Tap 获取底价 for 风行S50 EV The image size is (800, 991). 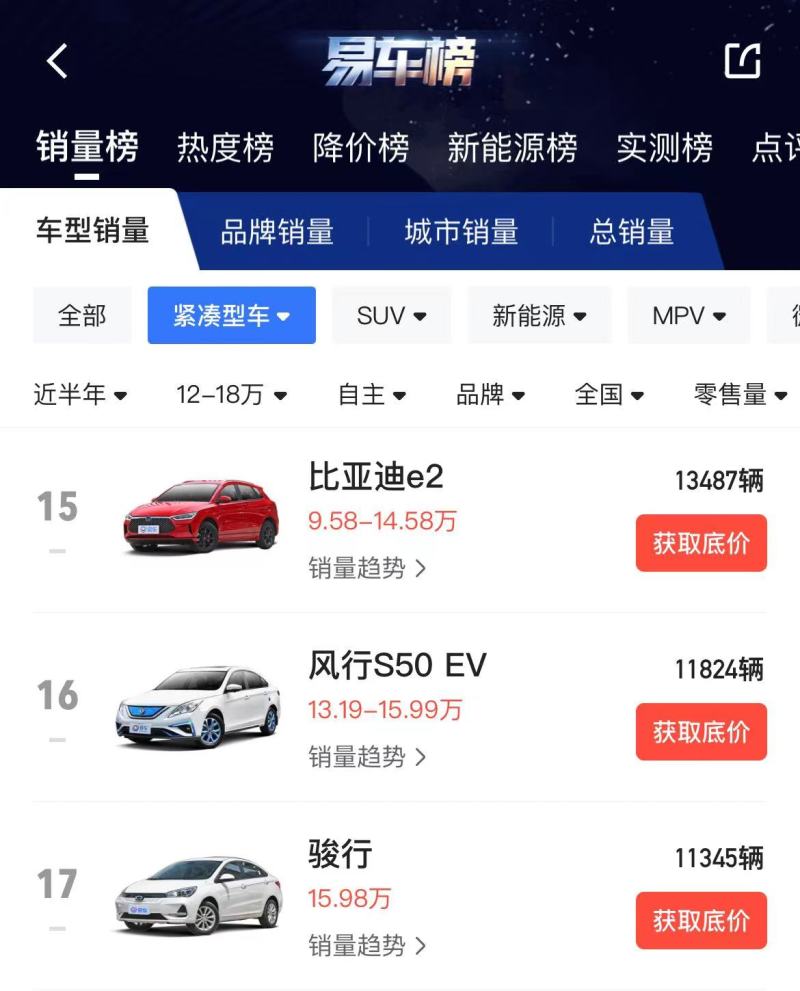tap(701, 732)
